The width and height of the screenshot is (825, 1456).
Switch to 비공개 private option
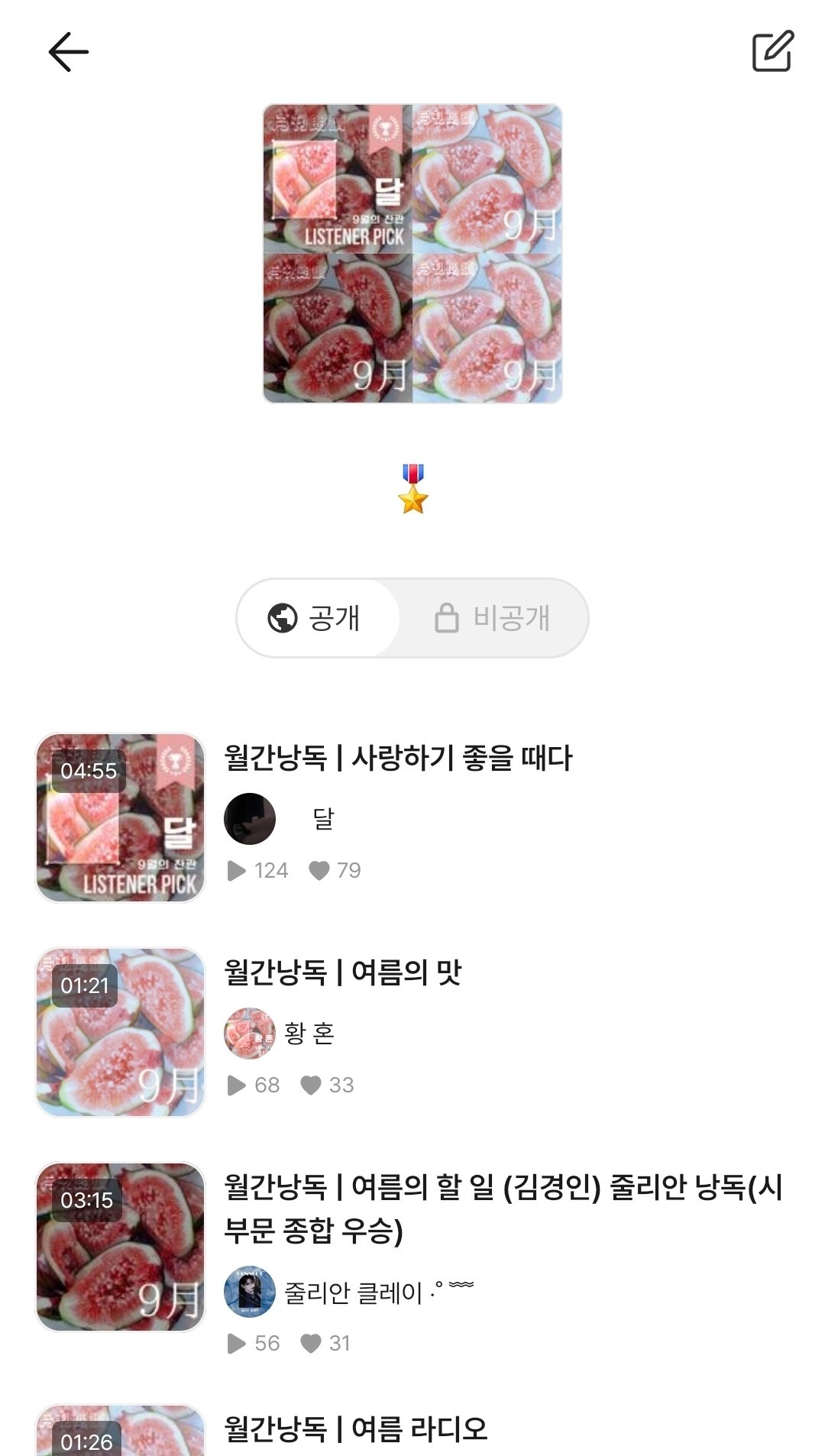(493, 617)
